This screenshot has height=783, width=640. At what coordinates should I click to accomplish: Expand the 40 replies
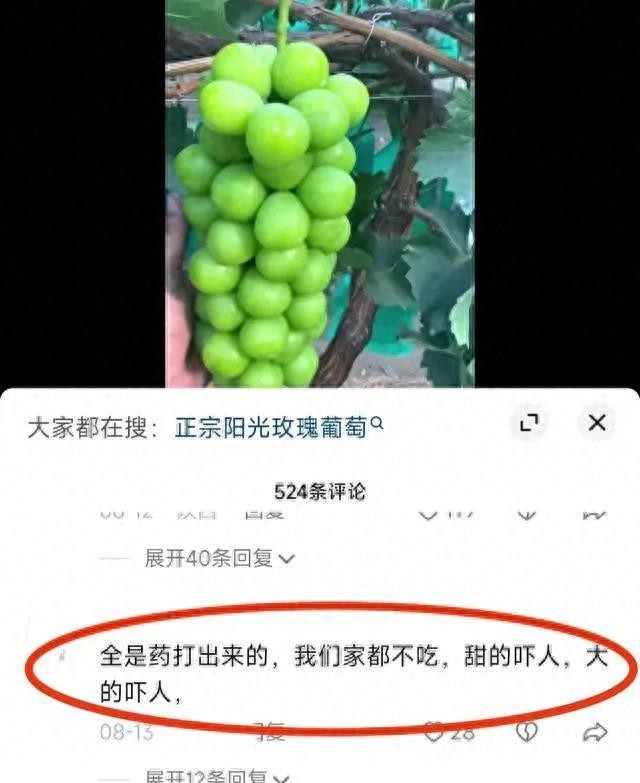click(x=219, y=558)
